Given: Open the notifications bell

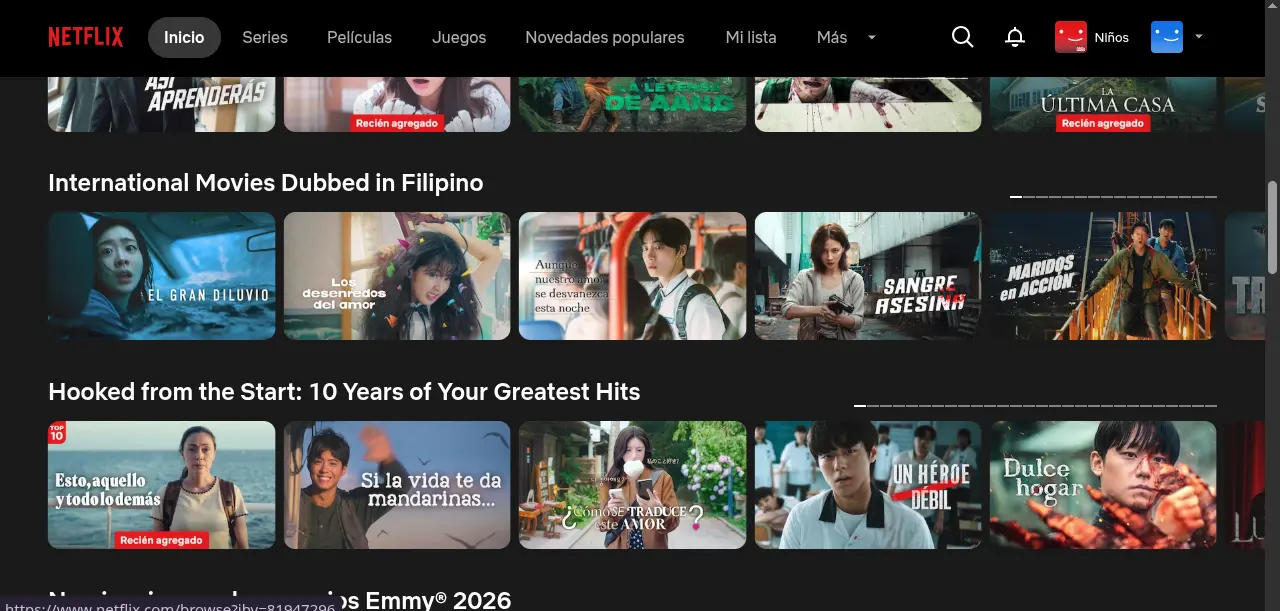Looking at the screenshot, I should [x=1015, y=37].
